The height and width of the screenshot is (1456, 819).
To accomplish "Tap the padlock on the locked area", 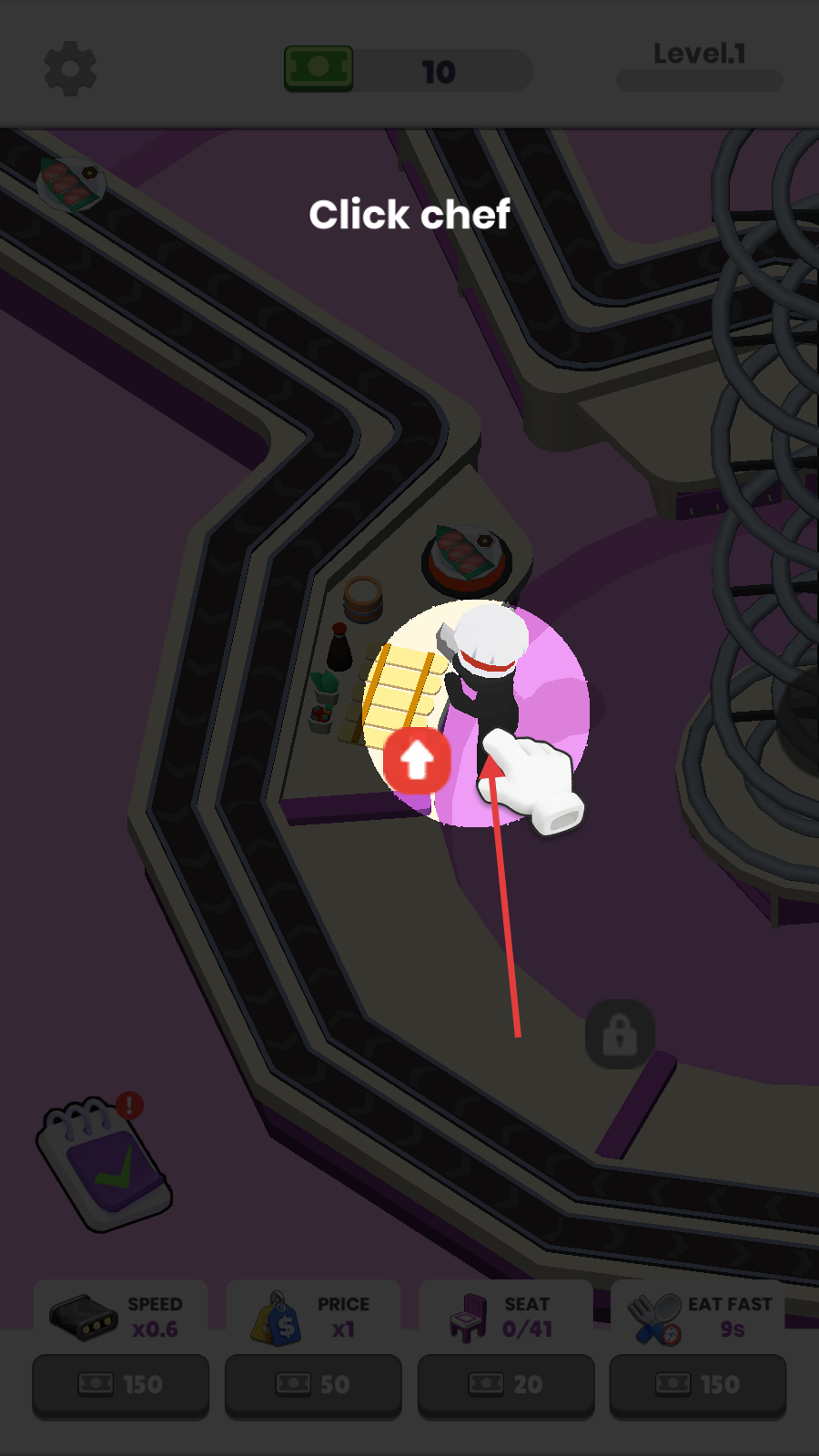I will [620, 1035].
